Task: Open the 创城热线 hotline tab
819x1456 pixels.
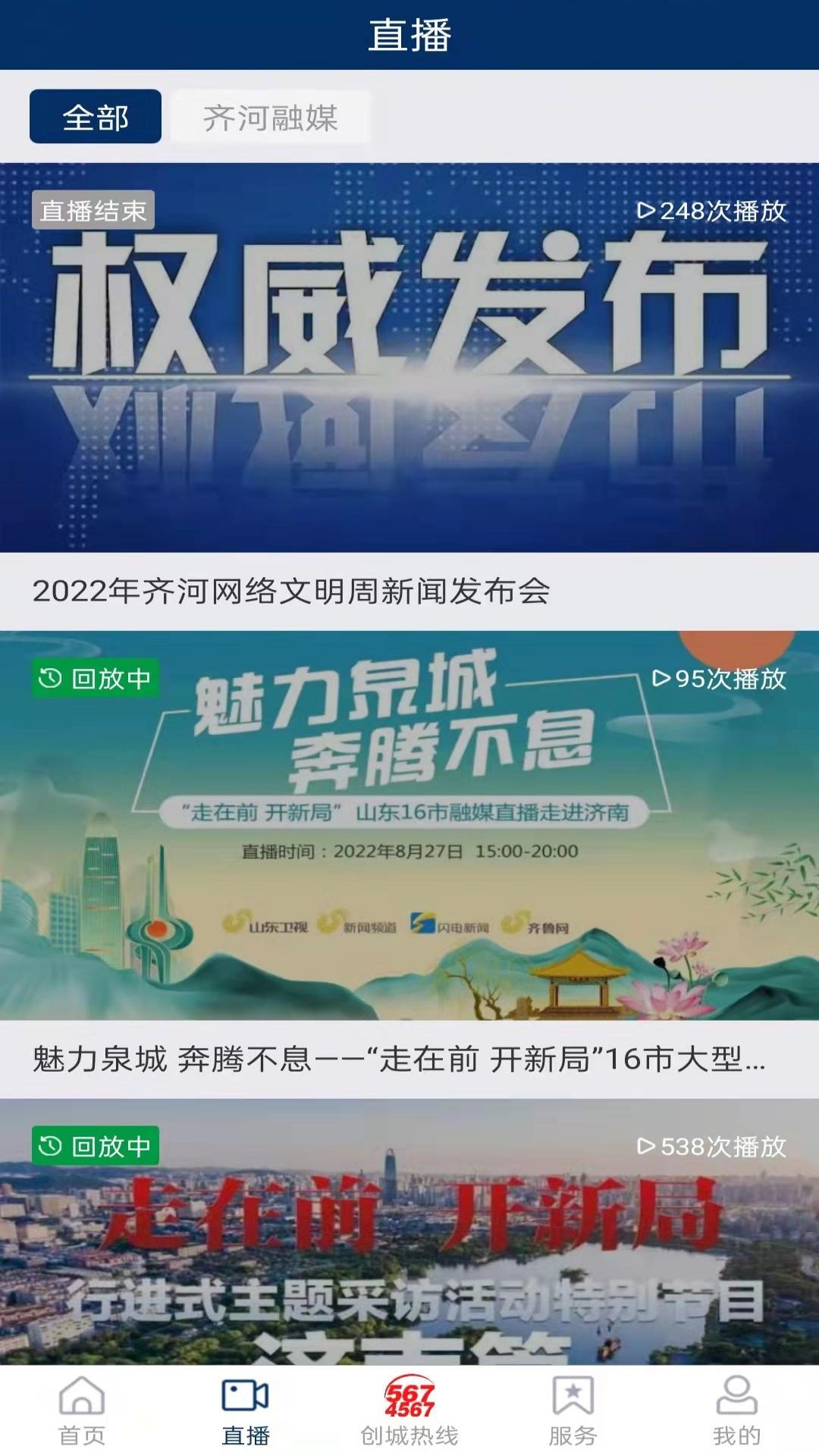Action: (409, 1410)
